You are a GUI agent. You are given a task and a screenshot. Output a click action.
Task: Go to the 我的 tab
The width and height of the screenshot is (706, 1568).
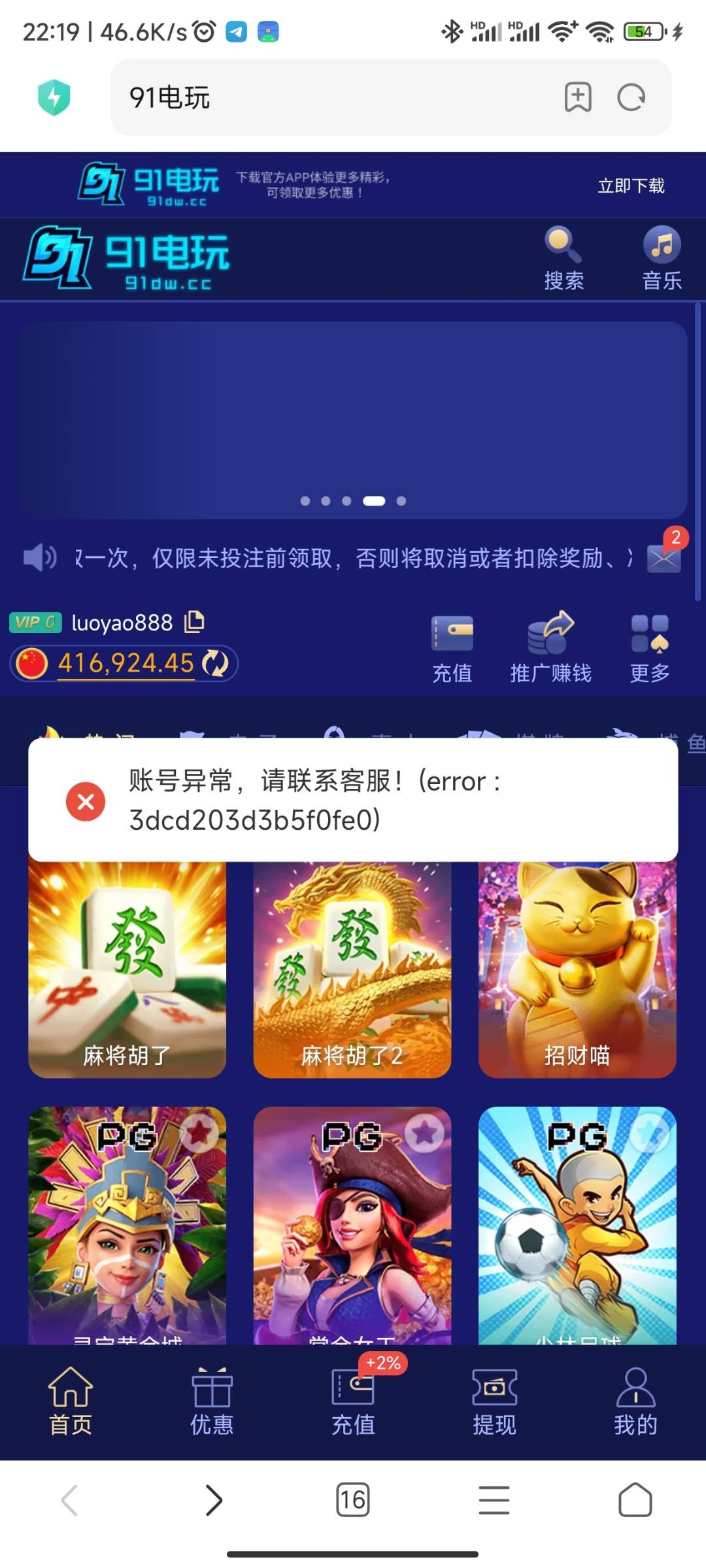(635, 1401)
